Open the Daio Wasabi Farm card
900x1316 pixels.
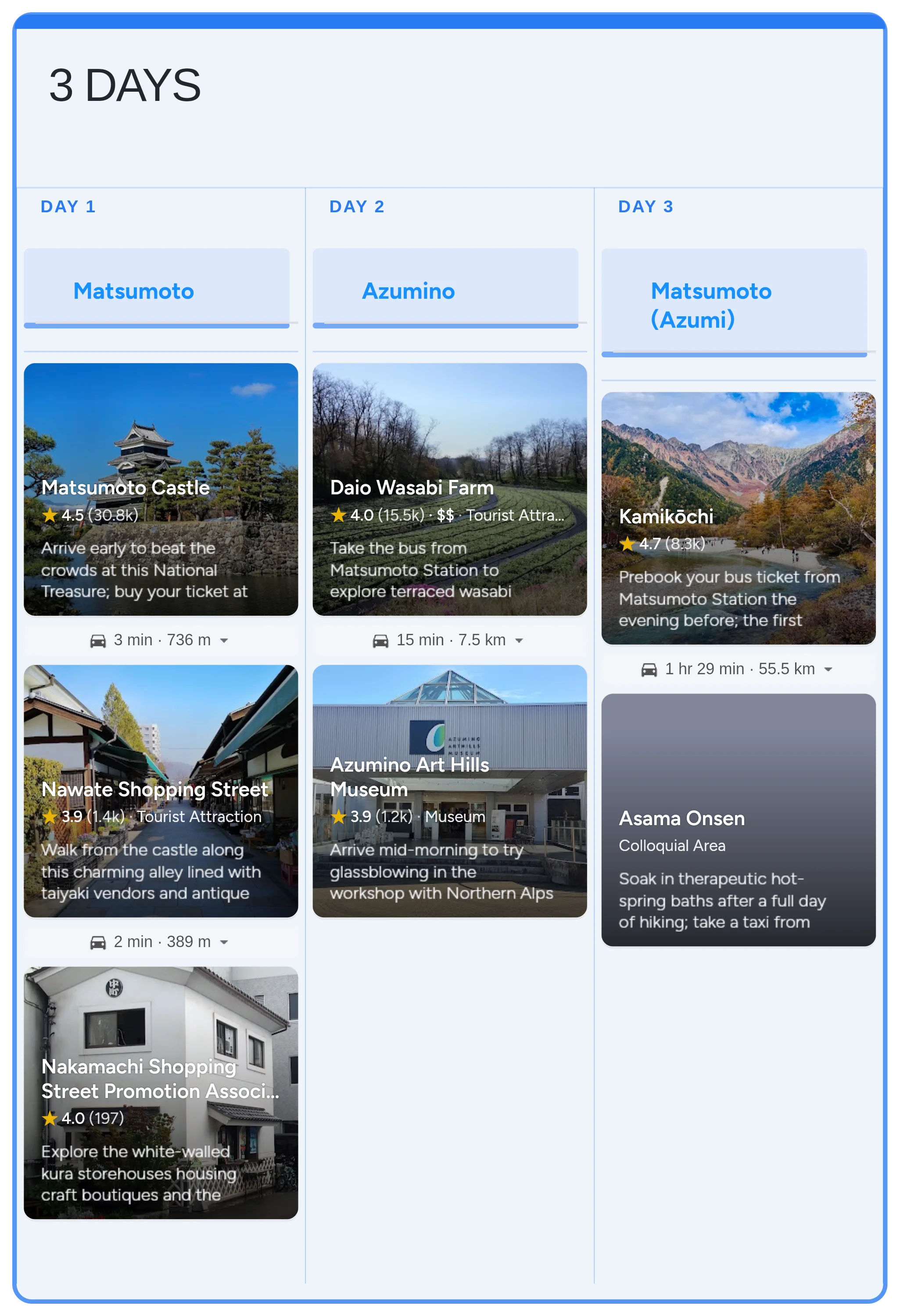pos(449,489)
